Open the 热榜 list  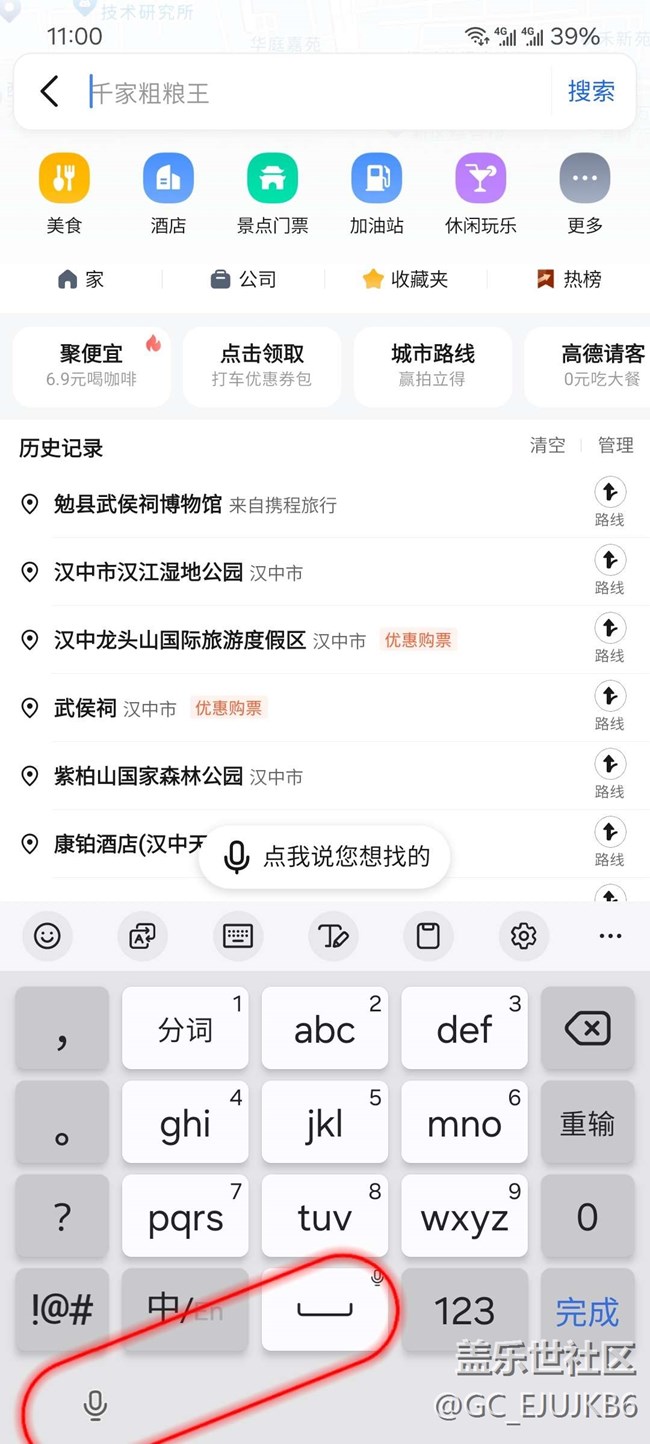569,279
